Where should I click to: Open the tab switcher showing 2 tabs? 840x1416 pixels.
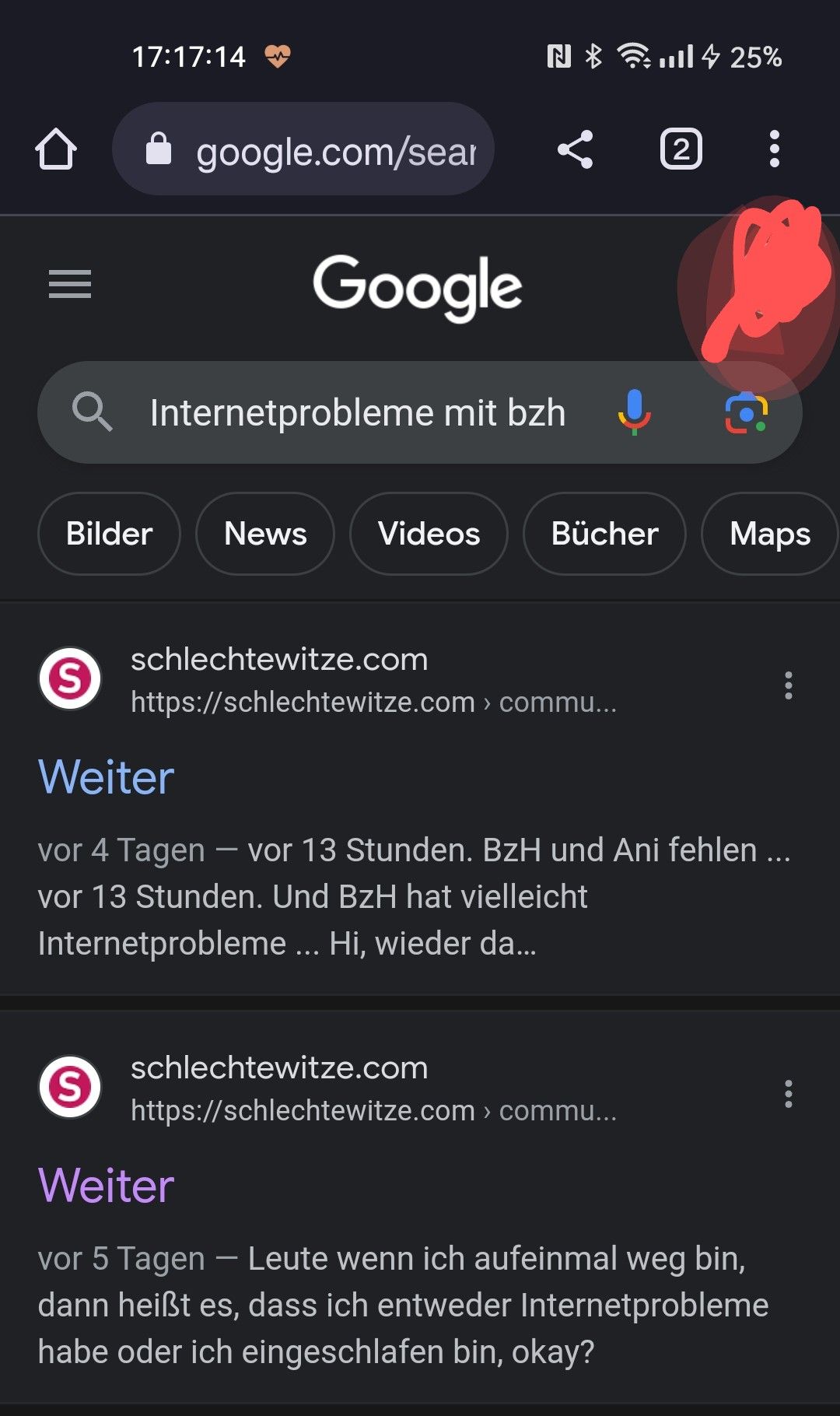[x=681, y=149]
